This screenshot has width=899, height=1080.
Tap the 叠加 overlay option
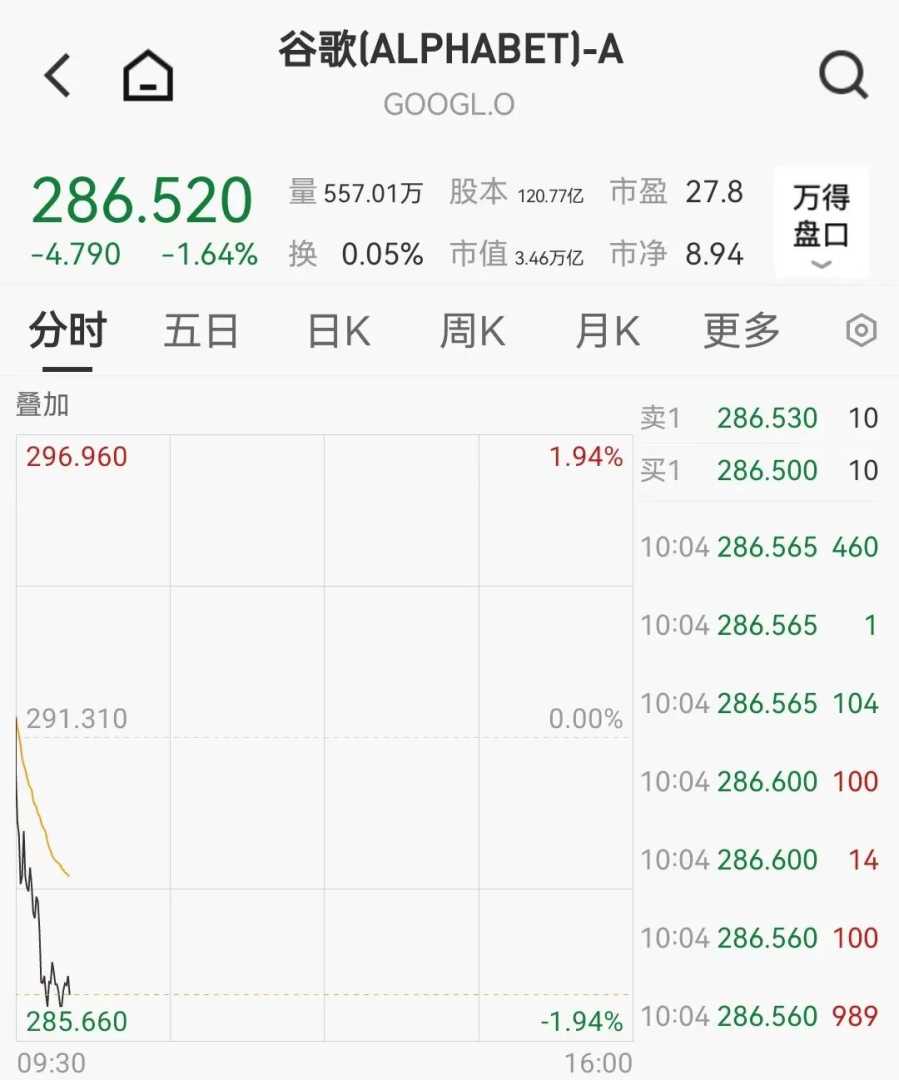[x=43, y=405]
